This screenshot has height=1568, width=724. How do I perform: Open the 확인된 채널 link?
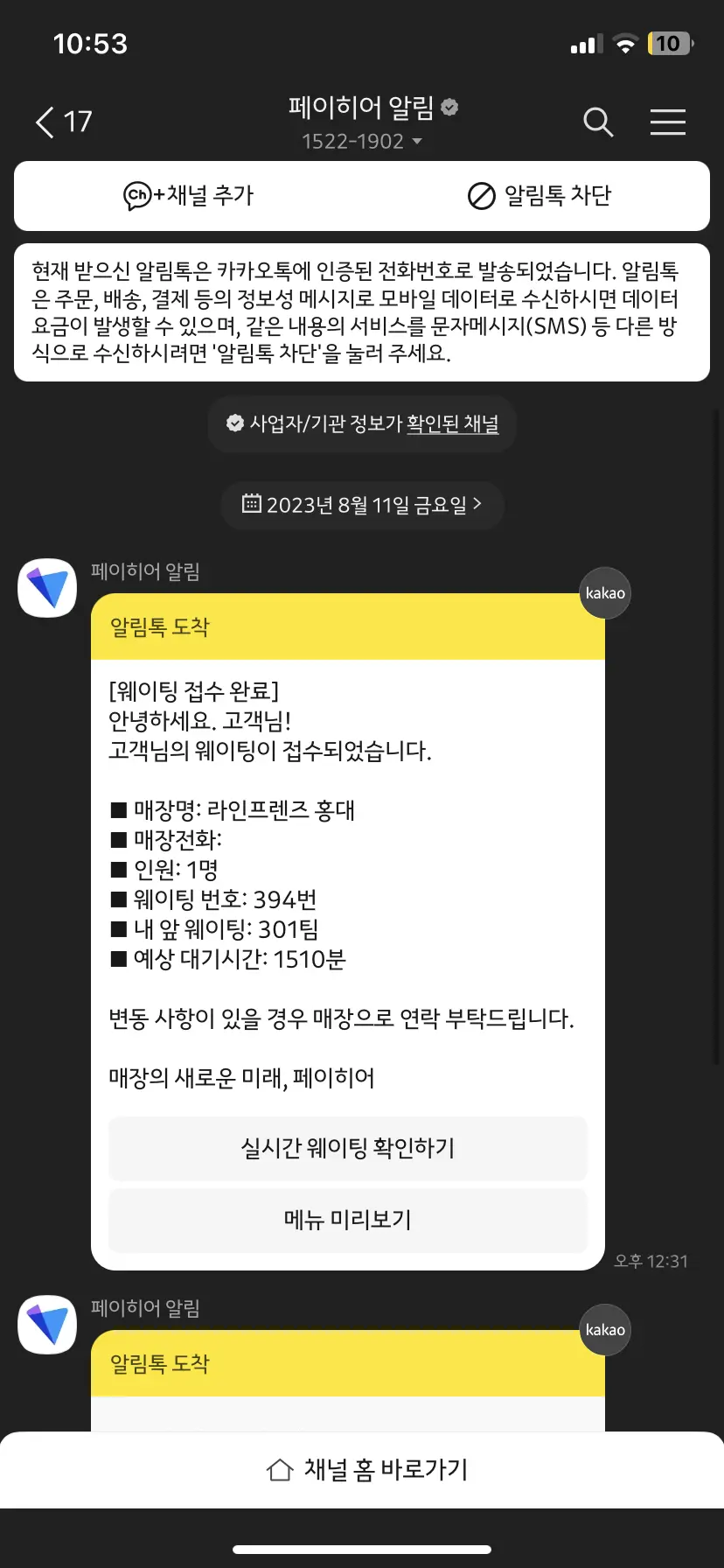[453, 424]
